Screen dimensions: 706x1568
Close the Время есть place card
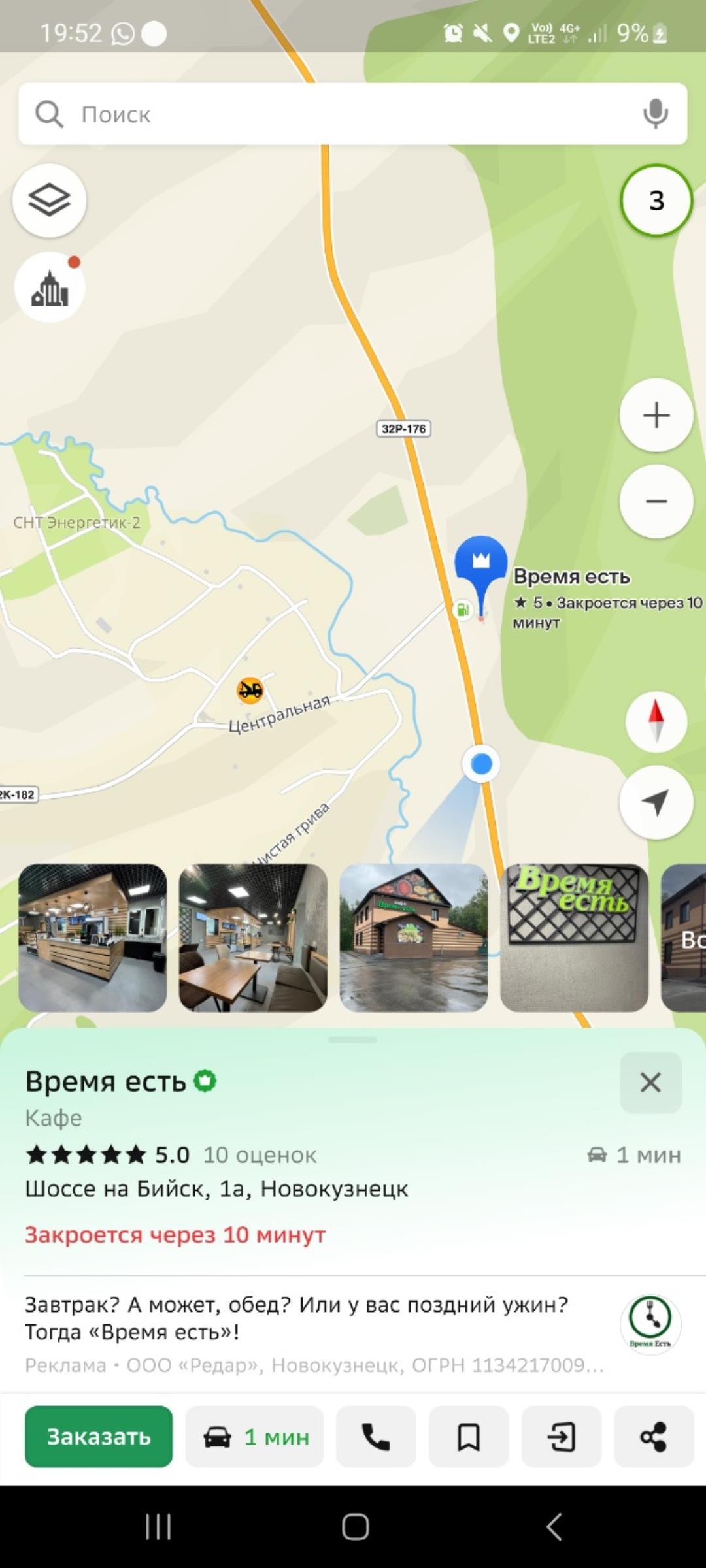[x=650, y=1083]
